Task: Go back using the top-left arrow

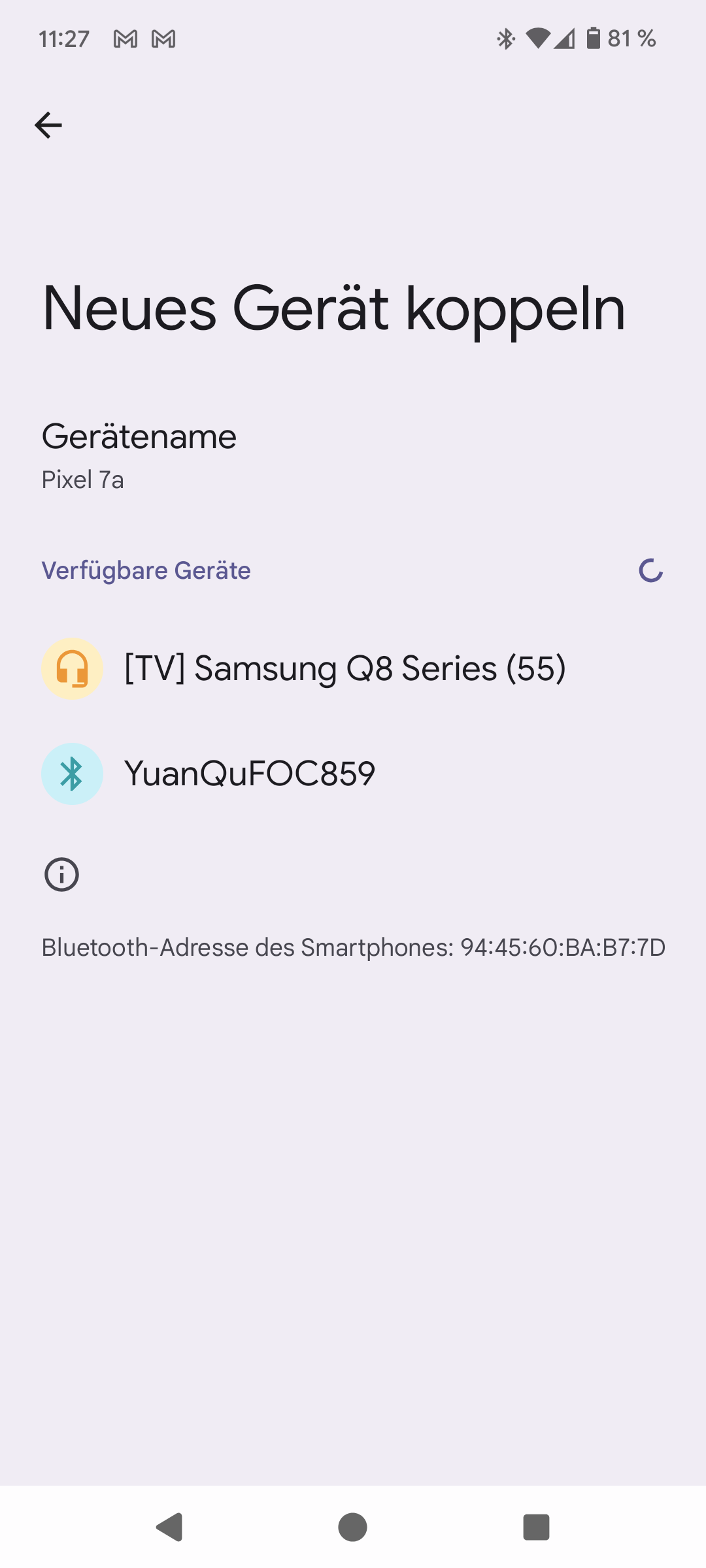Action: pos(48,125)
